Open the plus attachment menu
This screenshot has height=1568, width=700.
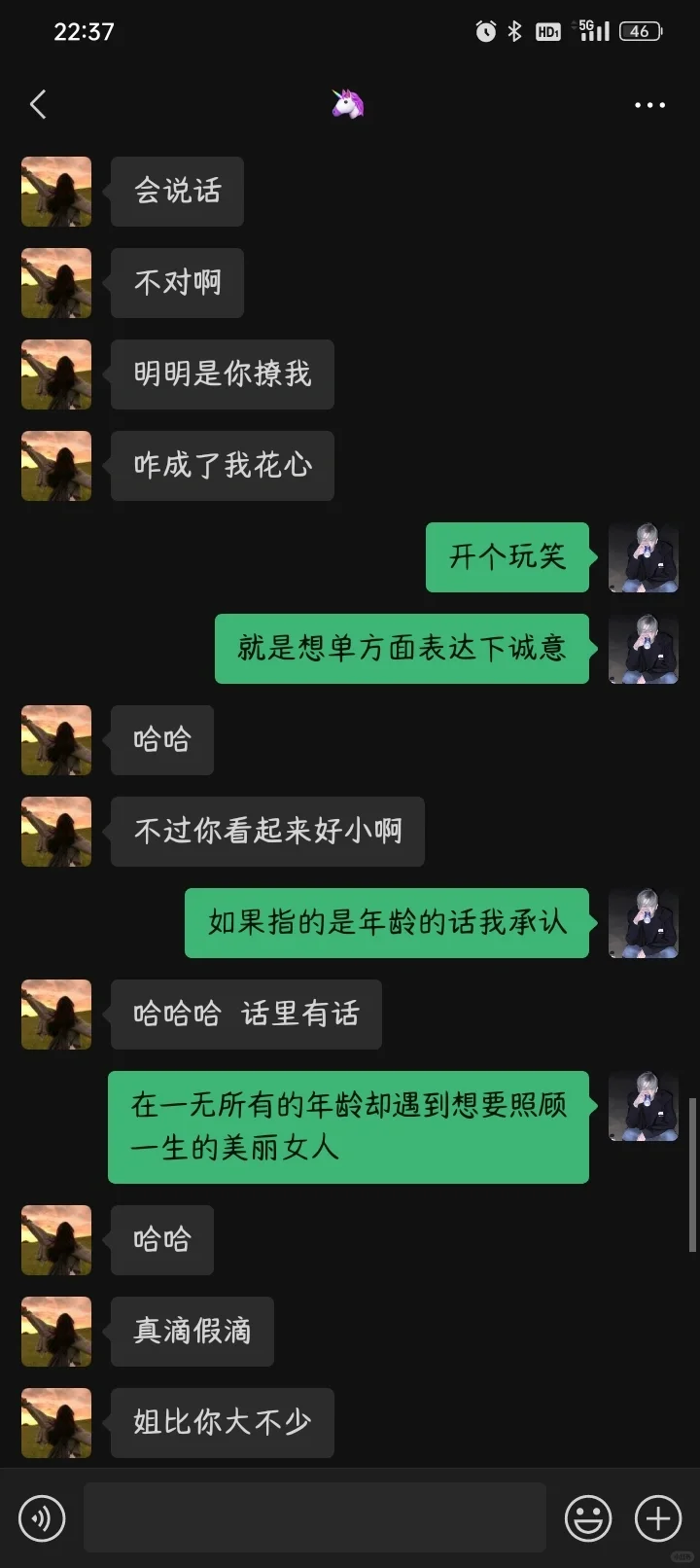click(658, 1518)
